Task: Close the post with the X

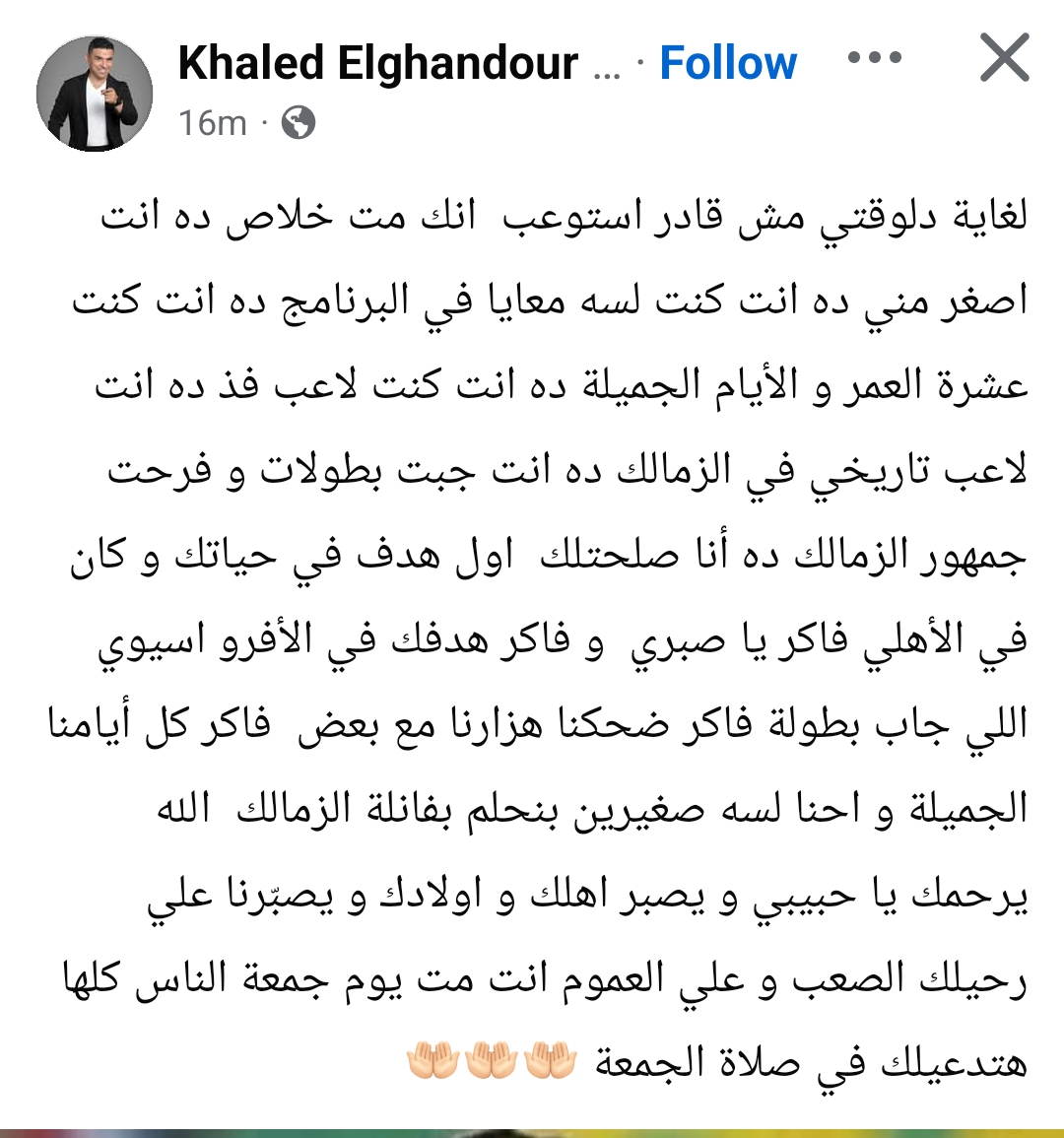Action: tap(1004, 58)
